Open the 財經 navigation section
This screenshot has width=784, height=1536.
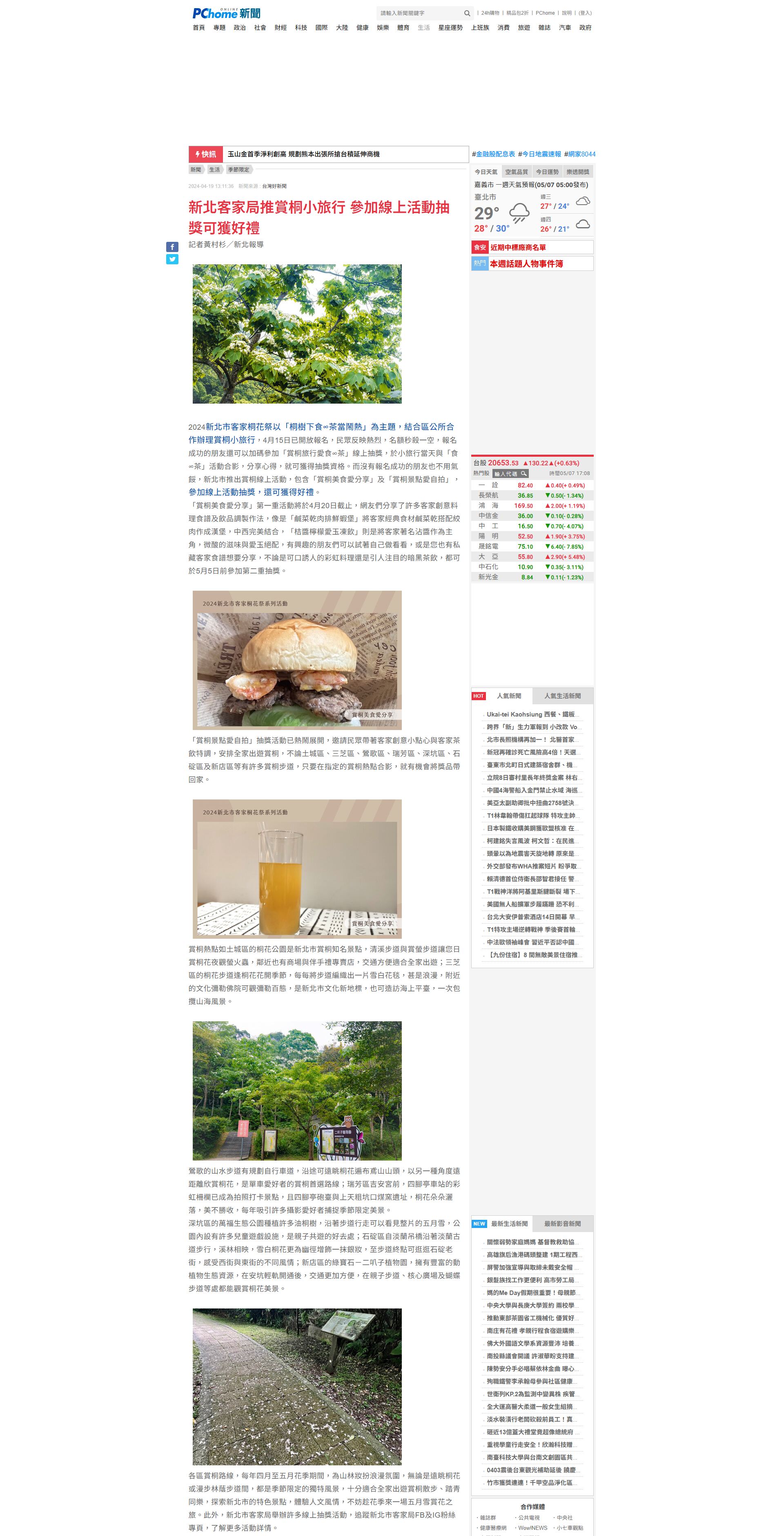point(281,28)
